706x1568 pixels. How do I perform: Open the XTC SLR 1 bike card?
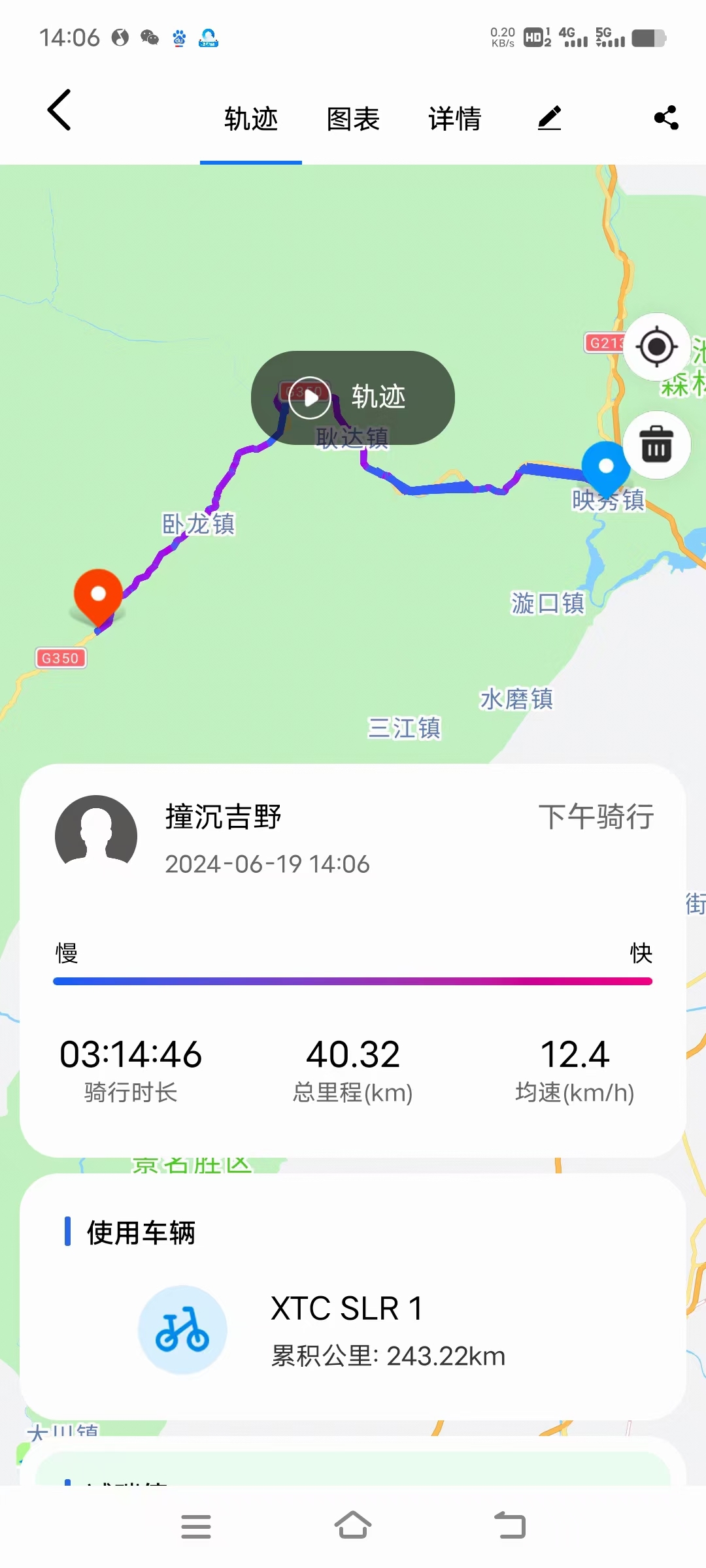point(353,1331)
